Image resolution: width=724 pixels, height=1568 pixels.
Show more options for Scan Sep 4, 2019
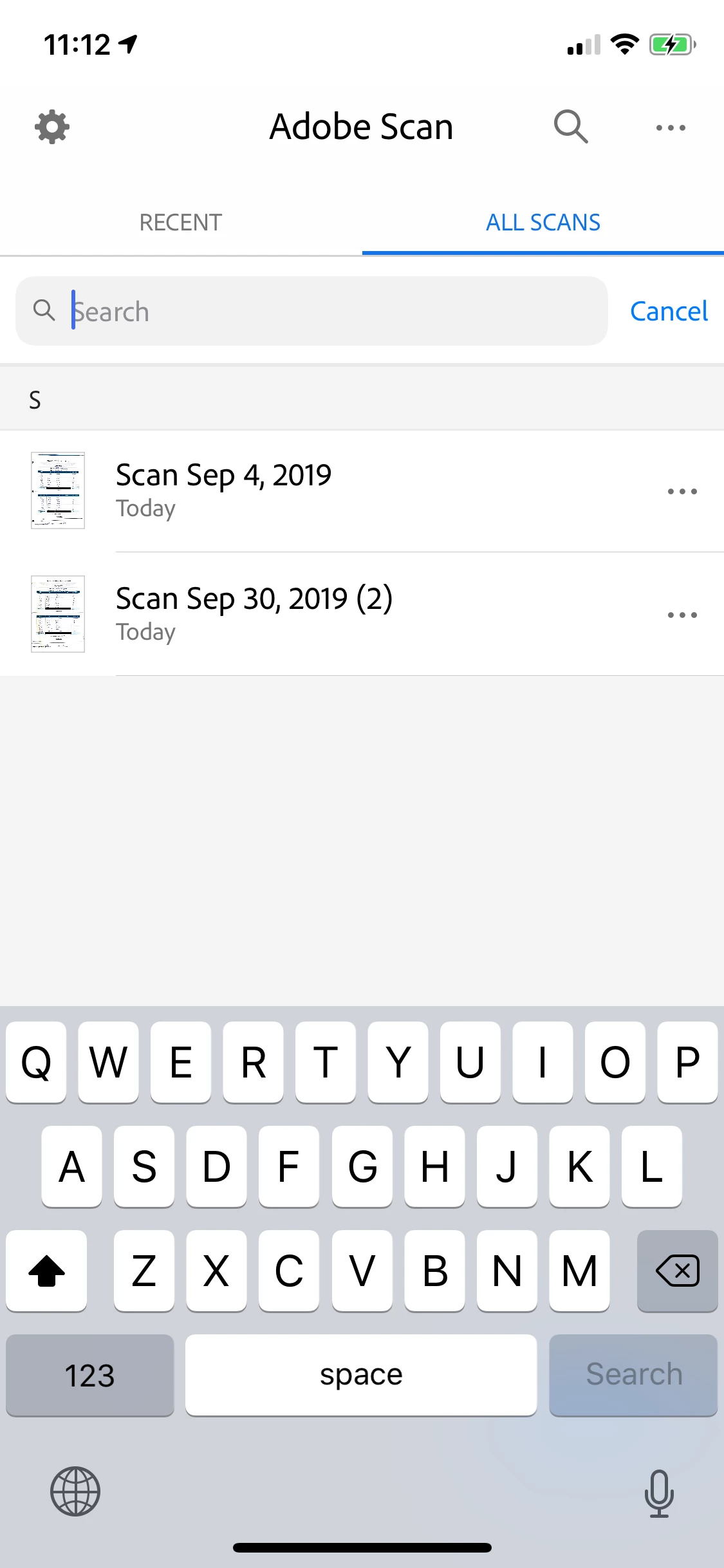click(x=682, y=491)
